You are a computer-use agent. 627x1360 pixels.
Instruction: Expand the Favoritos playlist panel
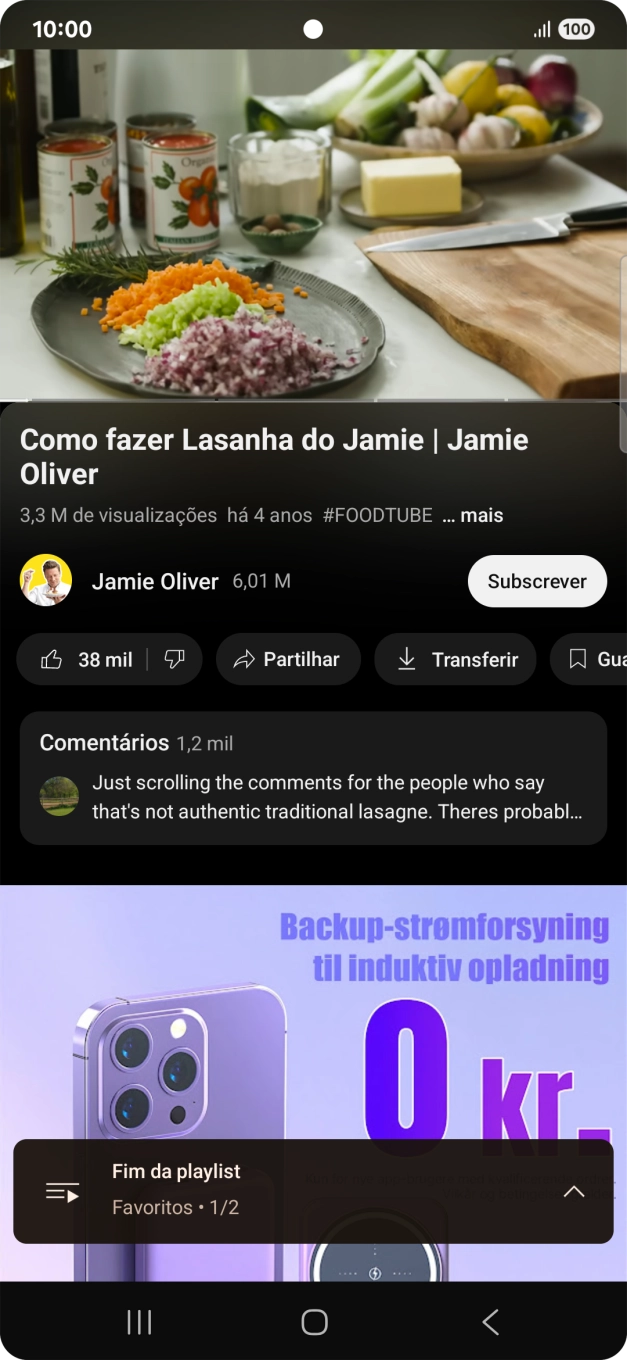[573, 1191]
